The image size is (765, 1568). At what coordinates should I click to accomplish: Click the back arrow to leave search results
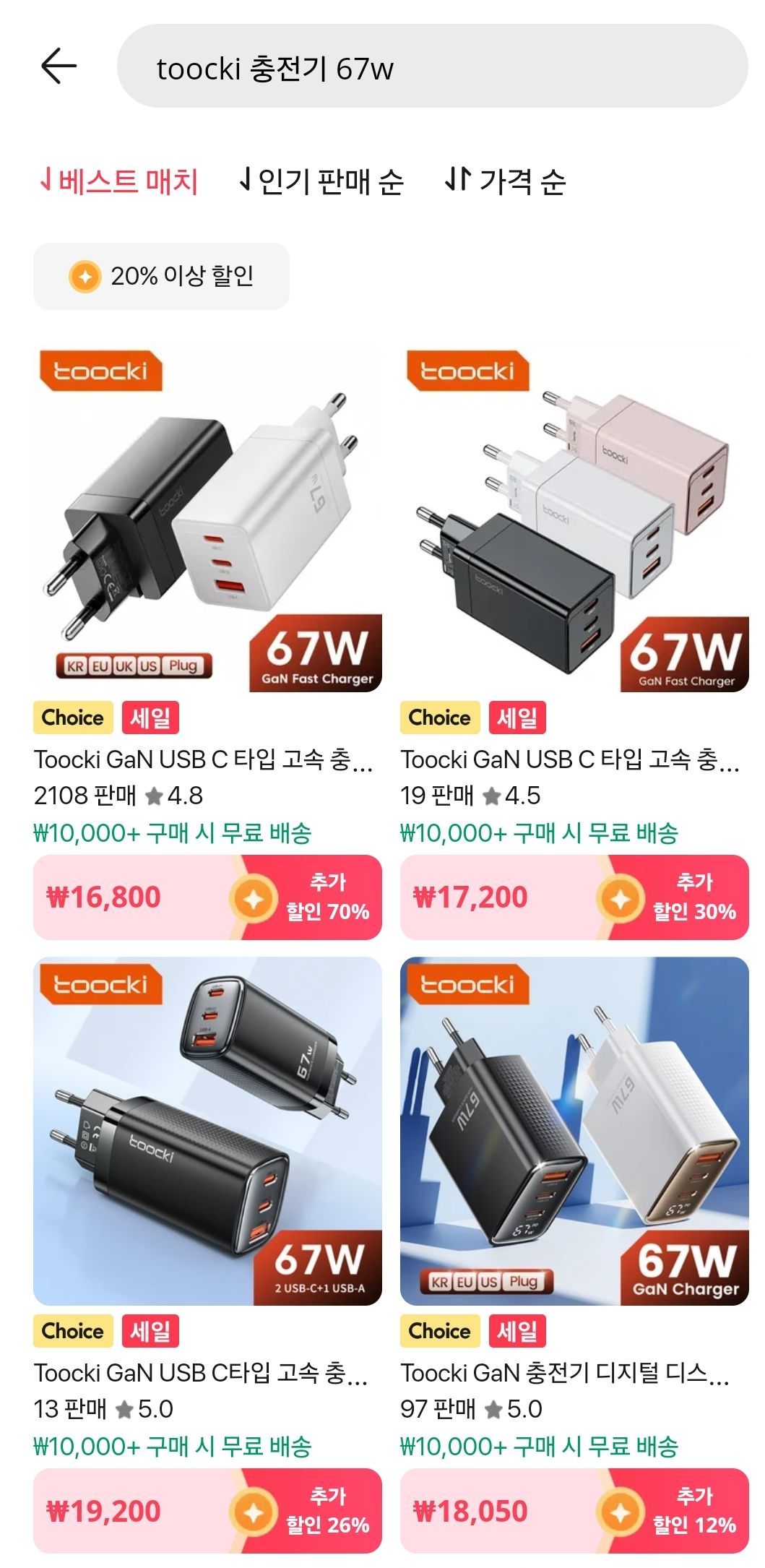[x=59, y=66]
